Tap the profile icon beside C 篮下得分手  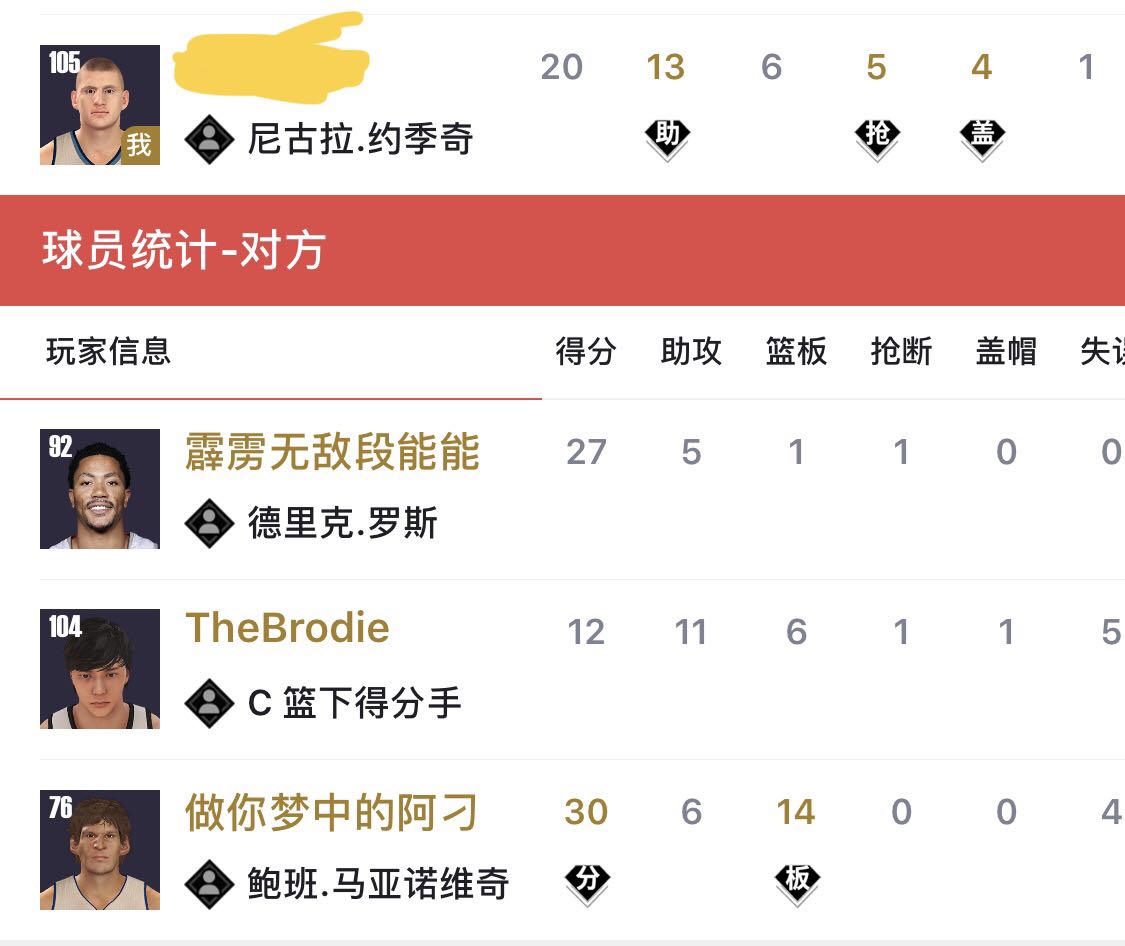[209, 703]
